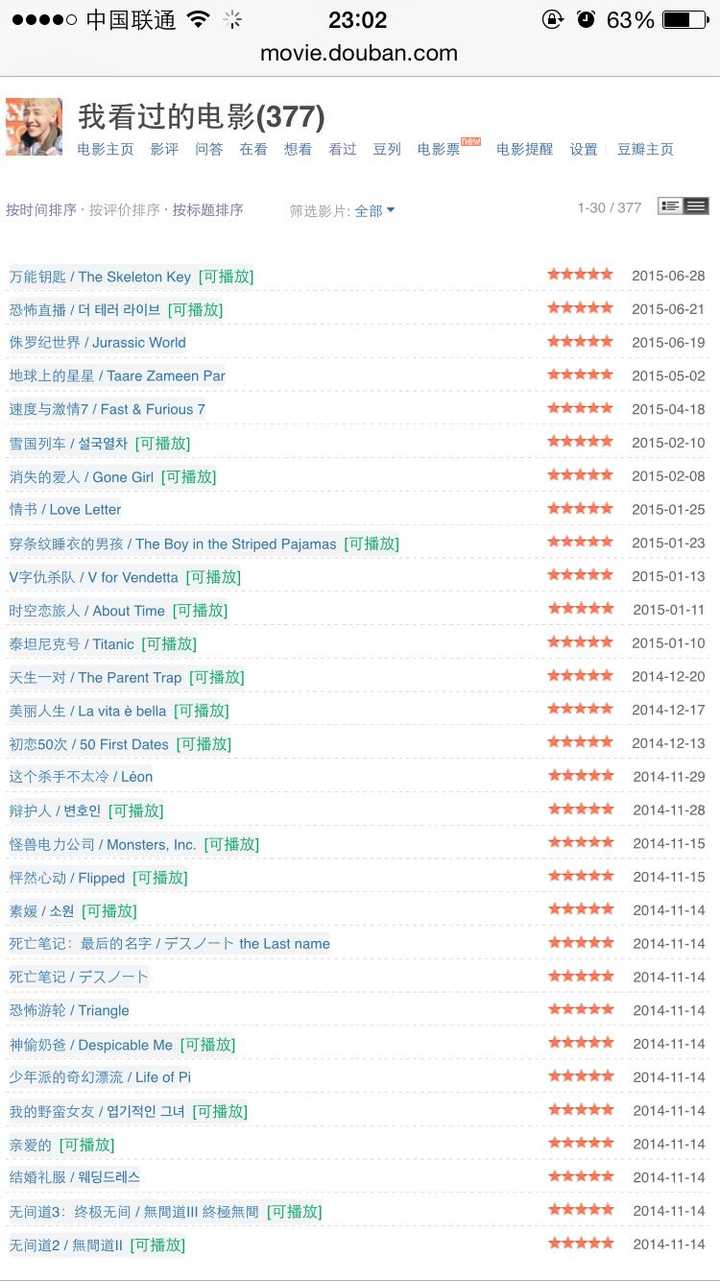Open the movie 侏罗纪世界 / Jurassic World
Screen dimensions: 720x1281
coord(97,342)
